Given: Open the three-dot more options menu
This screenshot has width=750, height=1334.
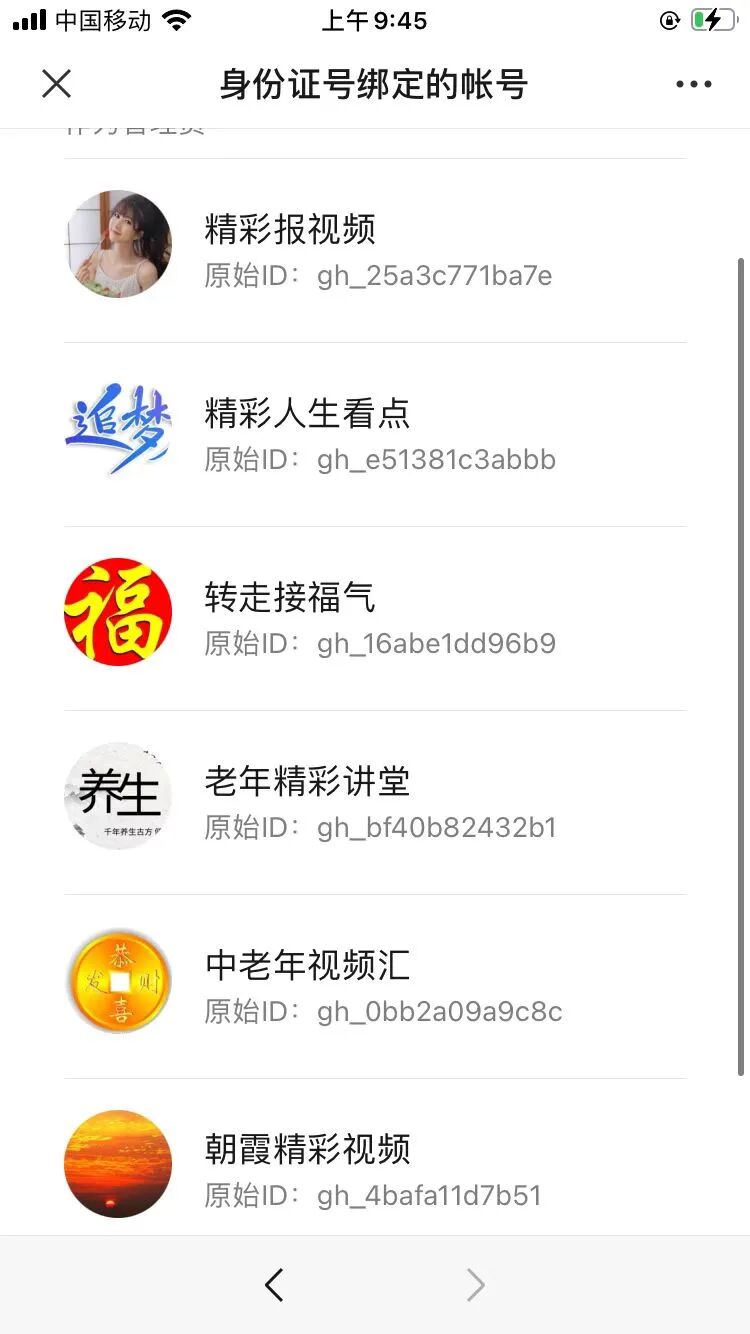Looking at the screenshot, I should 693,84.
